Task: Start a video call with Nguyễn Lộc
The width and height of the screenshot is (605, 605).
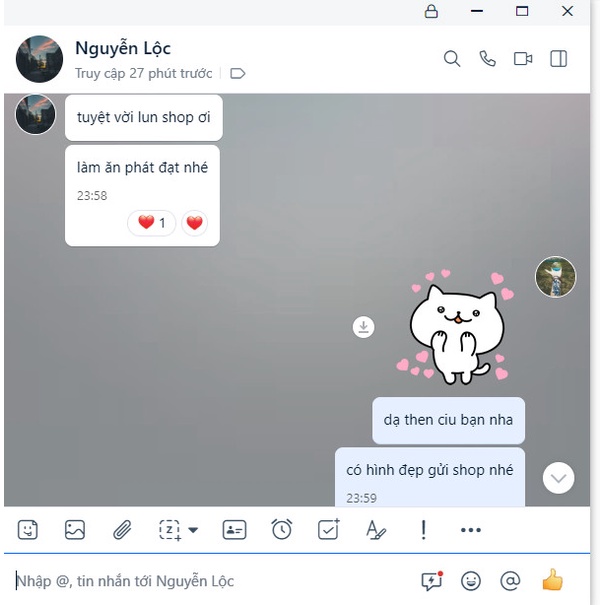Action: [x=523, y=59]
